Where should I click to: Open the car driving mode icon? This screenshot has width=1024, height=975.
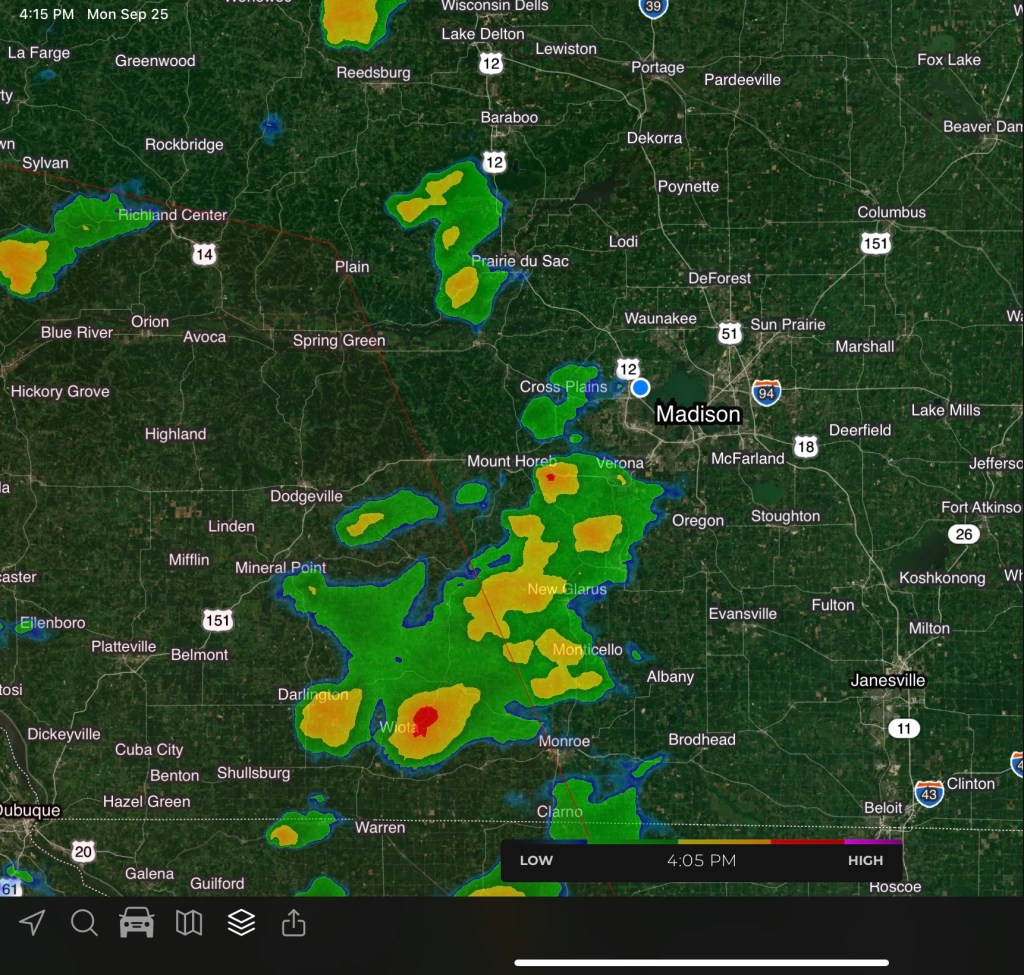(x=137, y=922)
